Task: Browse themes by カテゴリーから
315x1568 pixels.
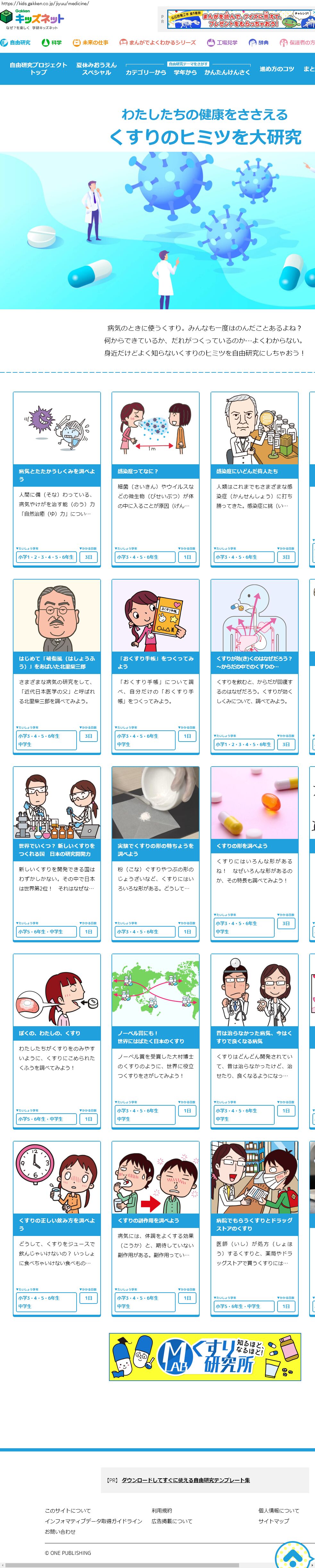Action: pos(145,72)
